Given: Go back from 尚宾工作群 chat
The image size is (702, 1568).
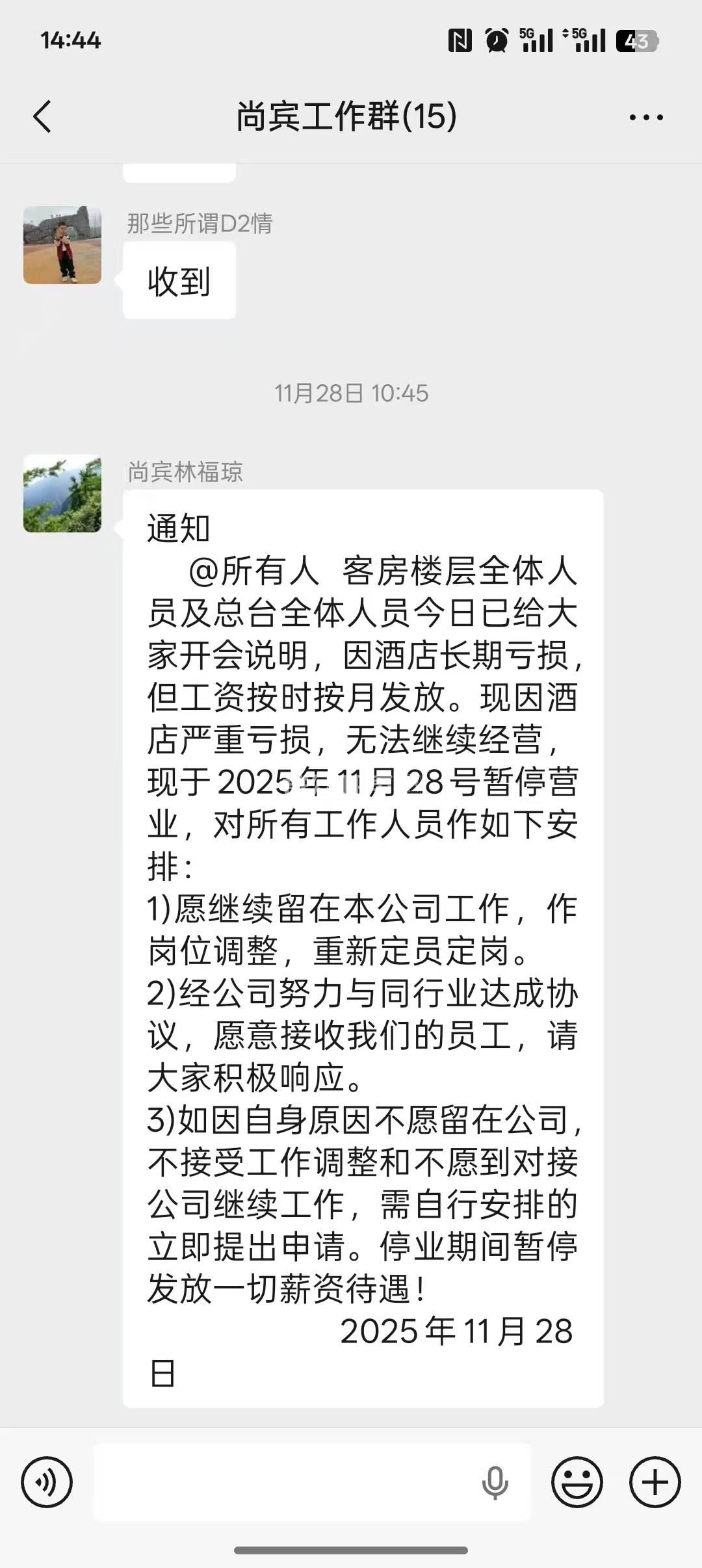Looking at the screenshot, I should pos(42,117).
